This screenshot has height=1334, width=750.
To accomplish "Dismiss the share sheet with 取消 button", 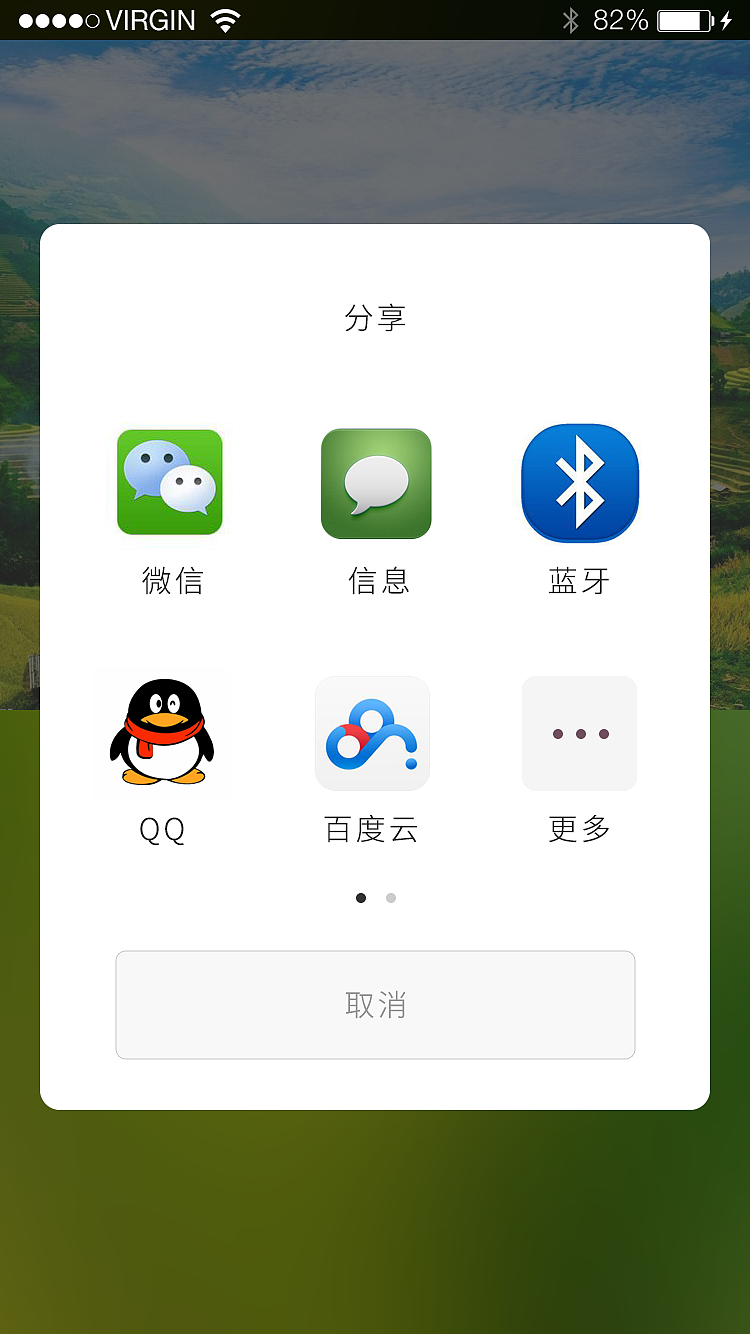I will click(x=375, y=1005).
